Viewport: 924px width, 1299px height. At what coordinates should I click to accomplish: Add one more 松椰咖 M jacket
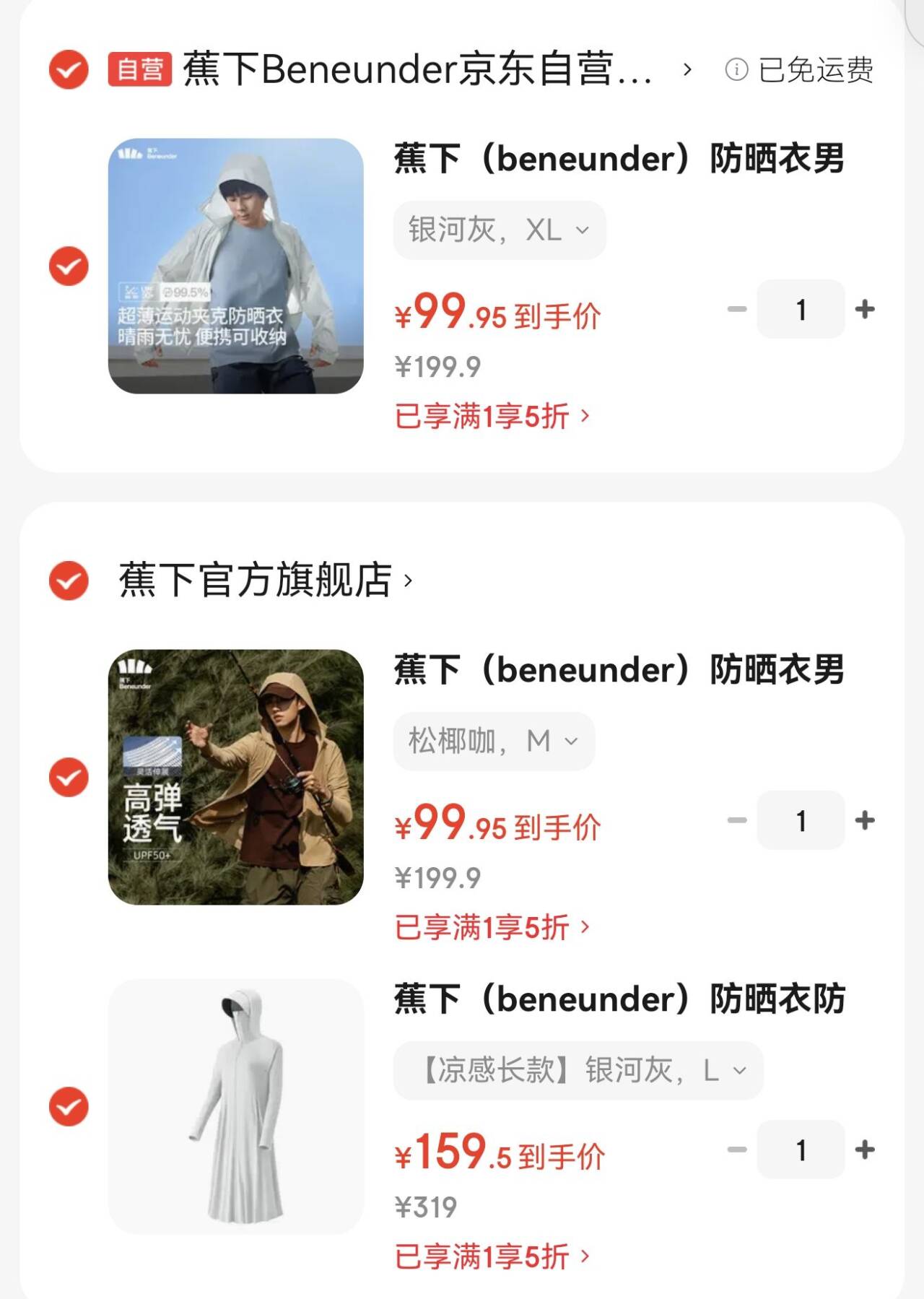pos(864,820)
